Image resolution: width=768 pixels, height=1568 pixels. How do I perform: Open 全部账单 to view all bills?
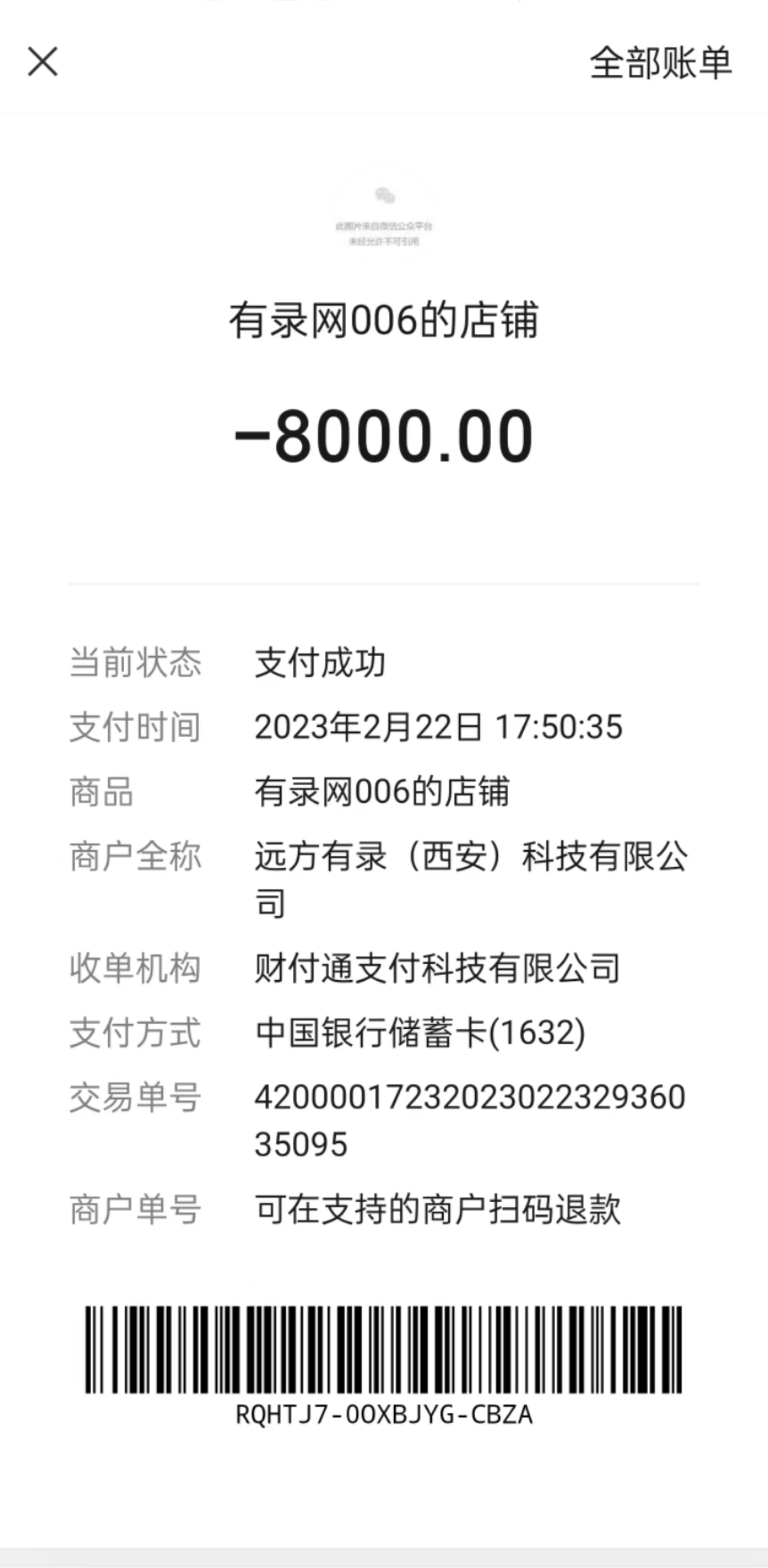660,63
